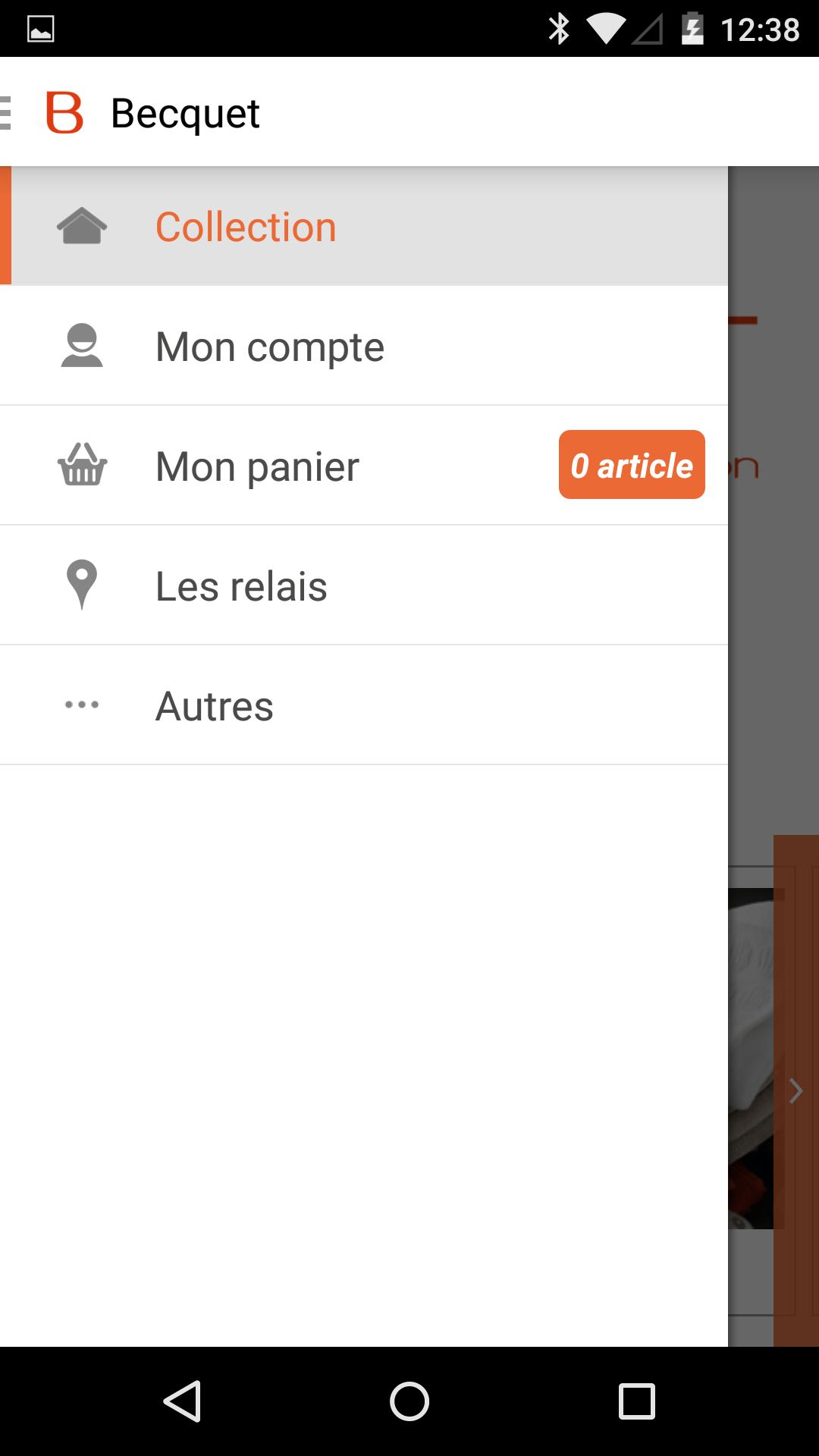Screen dimensions: 819x1456
Task: Open Mon panier cart page
Action: click(x=256, y=465)
